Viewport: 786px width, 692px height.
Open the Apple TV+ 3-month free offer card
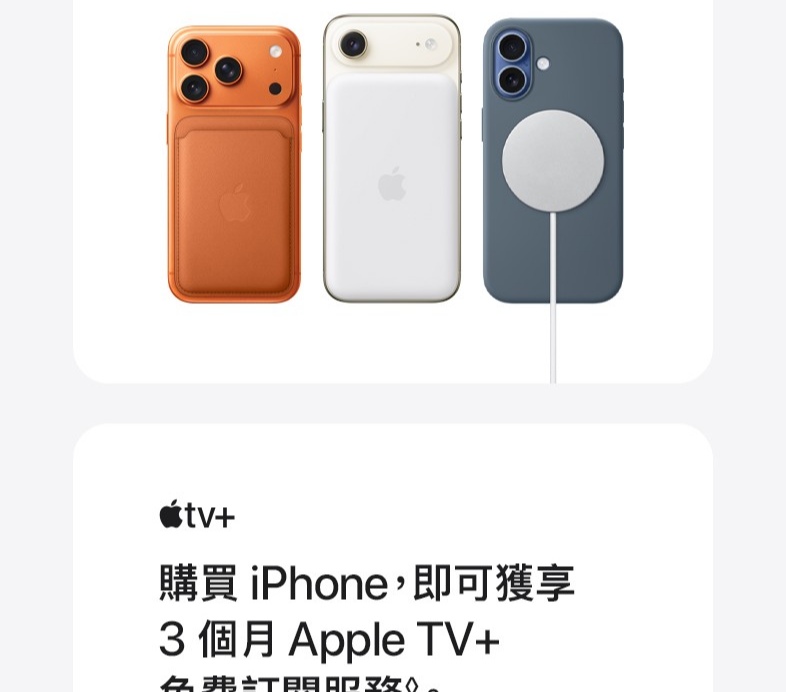pyautogui.click(x=392, y=580)
